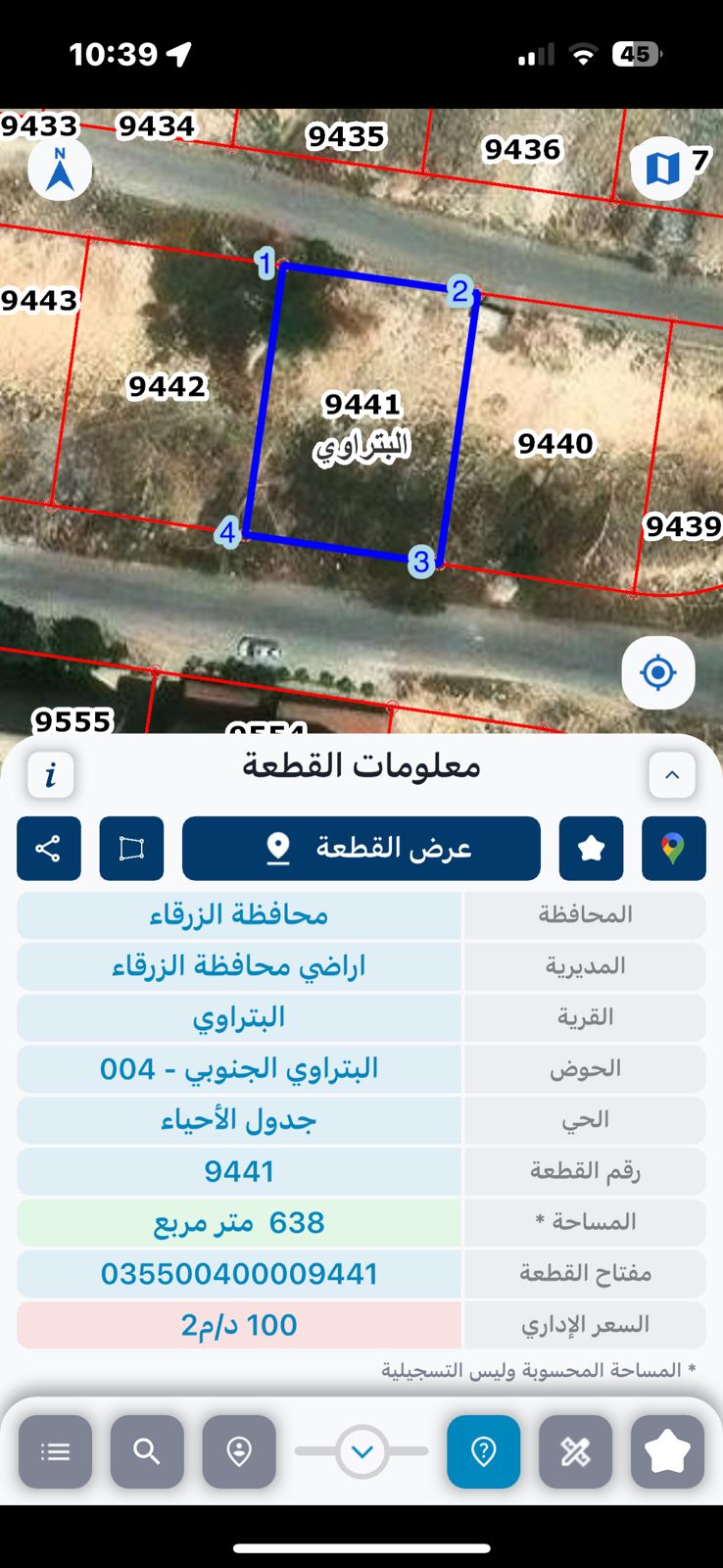Tap the location pin tool in bottom toolbar
723x1568 pixels.
click(x=239, y=1451)
